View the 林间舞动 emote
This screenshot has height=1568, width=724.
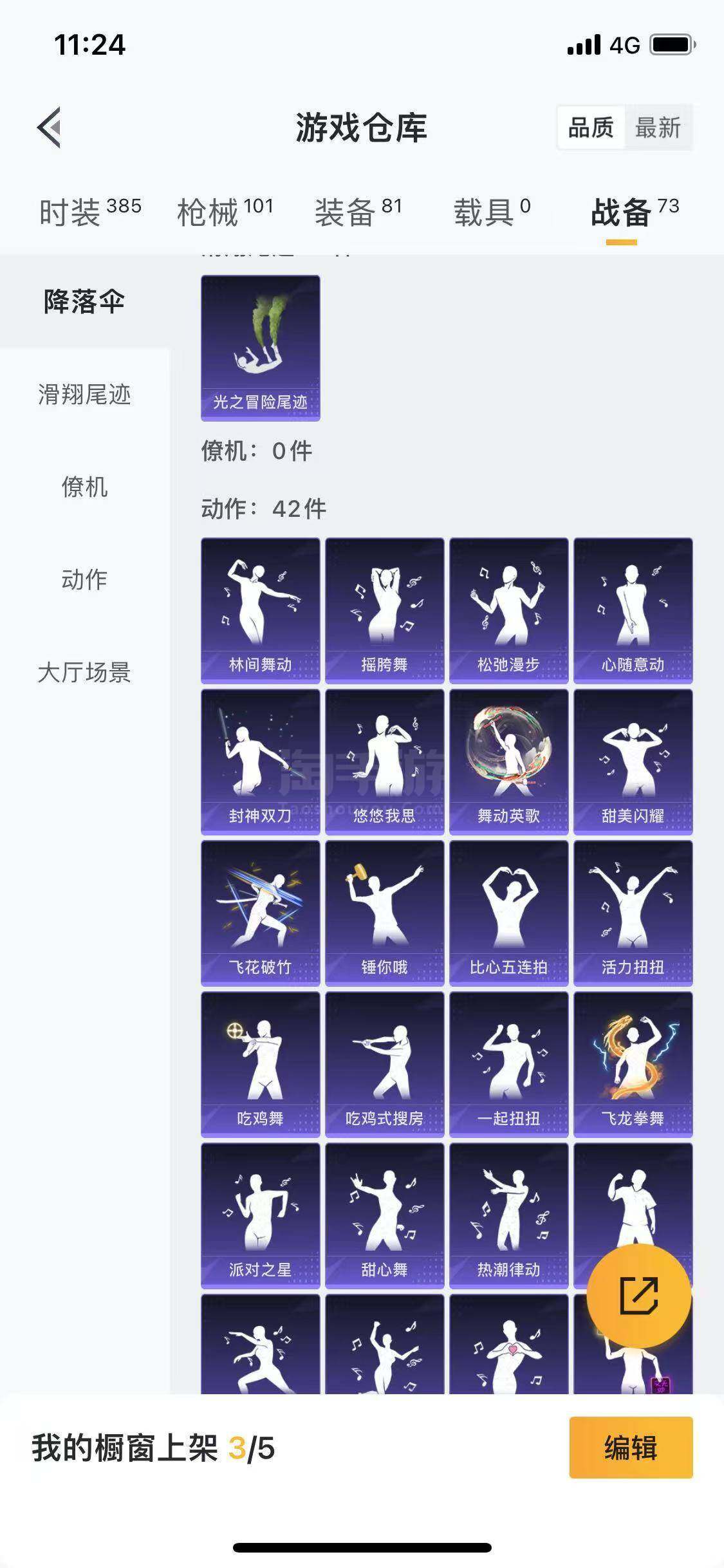pyautogui.click(x=261, y=611)
